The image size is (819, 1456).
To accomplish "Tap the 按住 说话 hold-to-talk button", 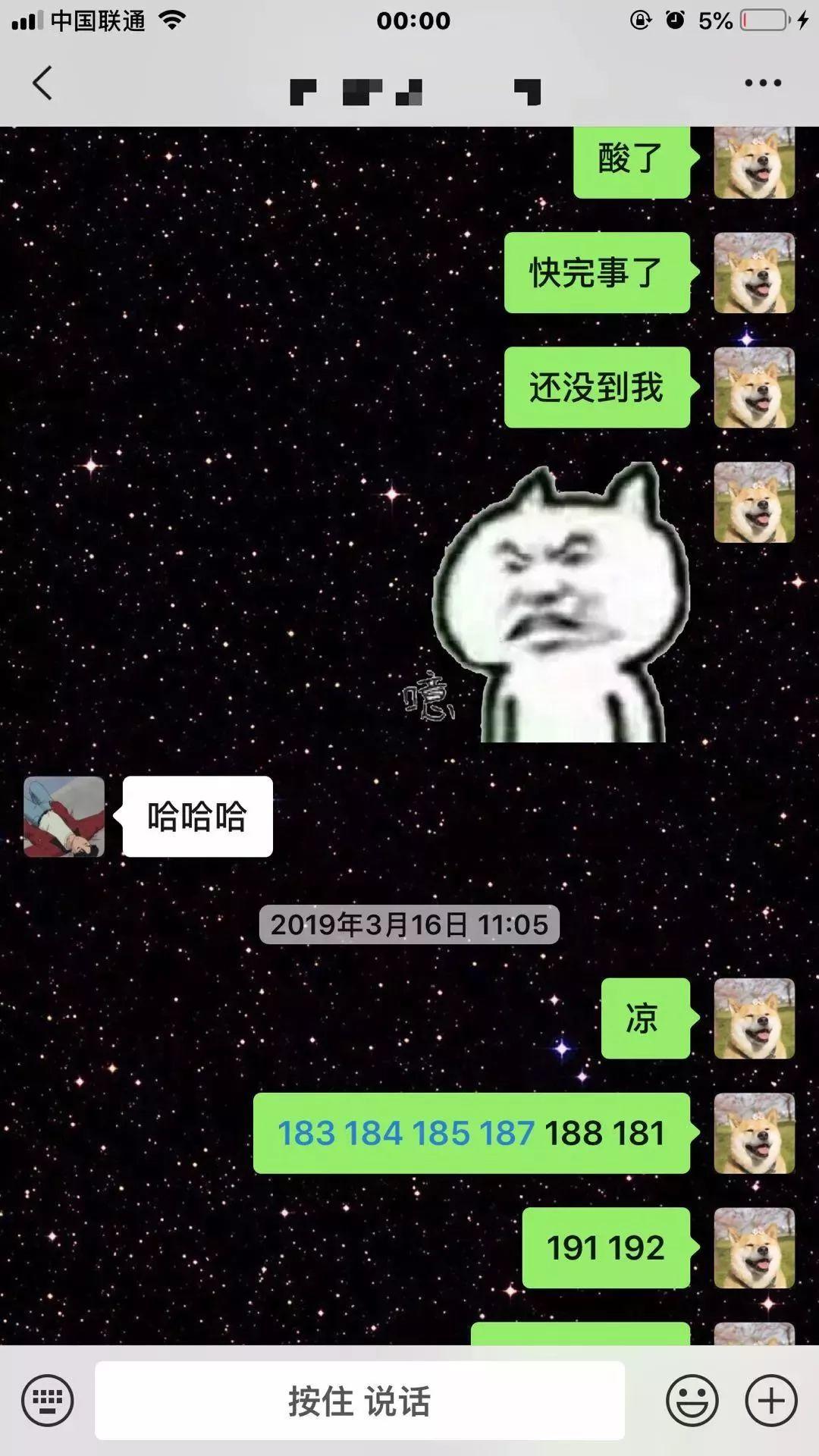I will (x=359, y=1400).
